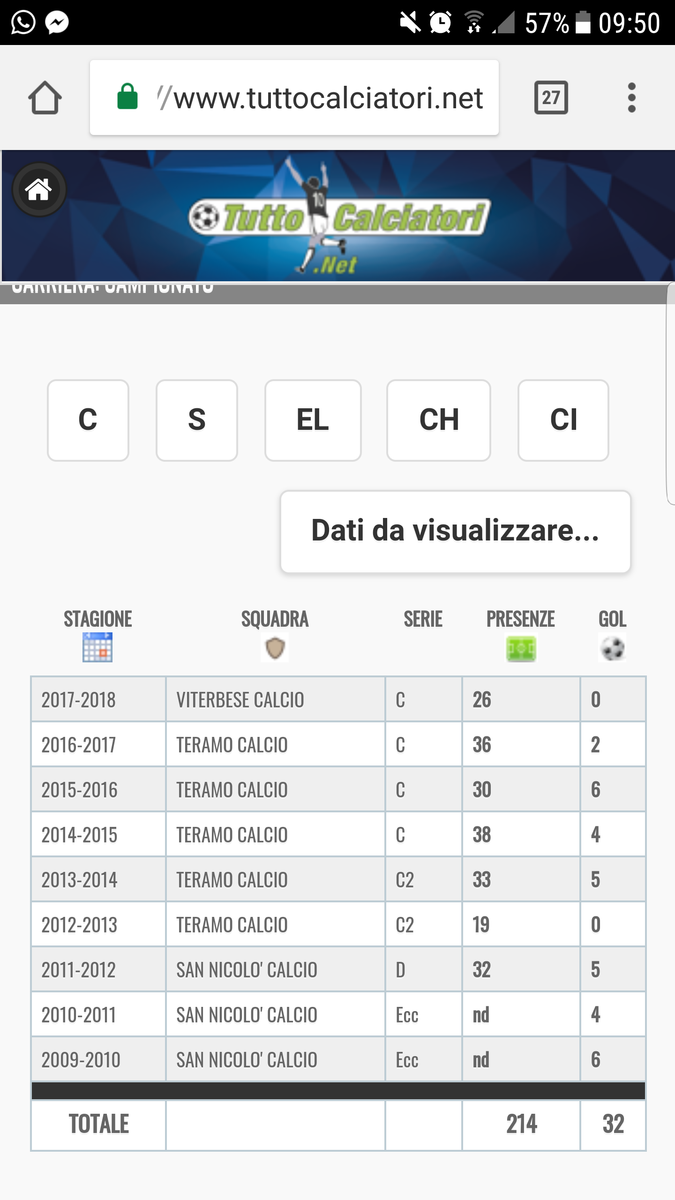Tap the site home icon on the banner

38,190
